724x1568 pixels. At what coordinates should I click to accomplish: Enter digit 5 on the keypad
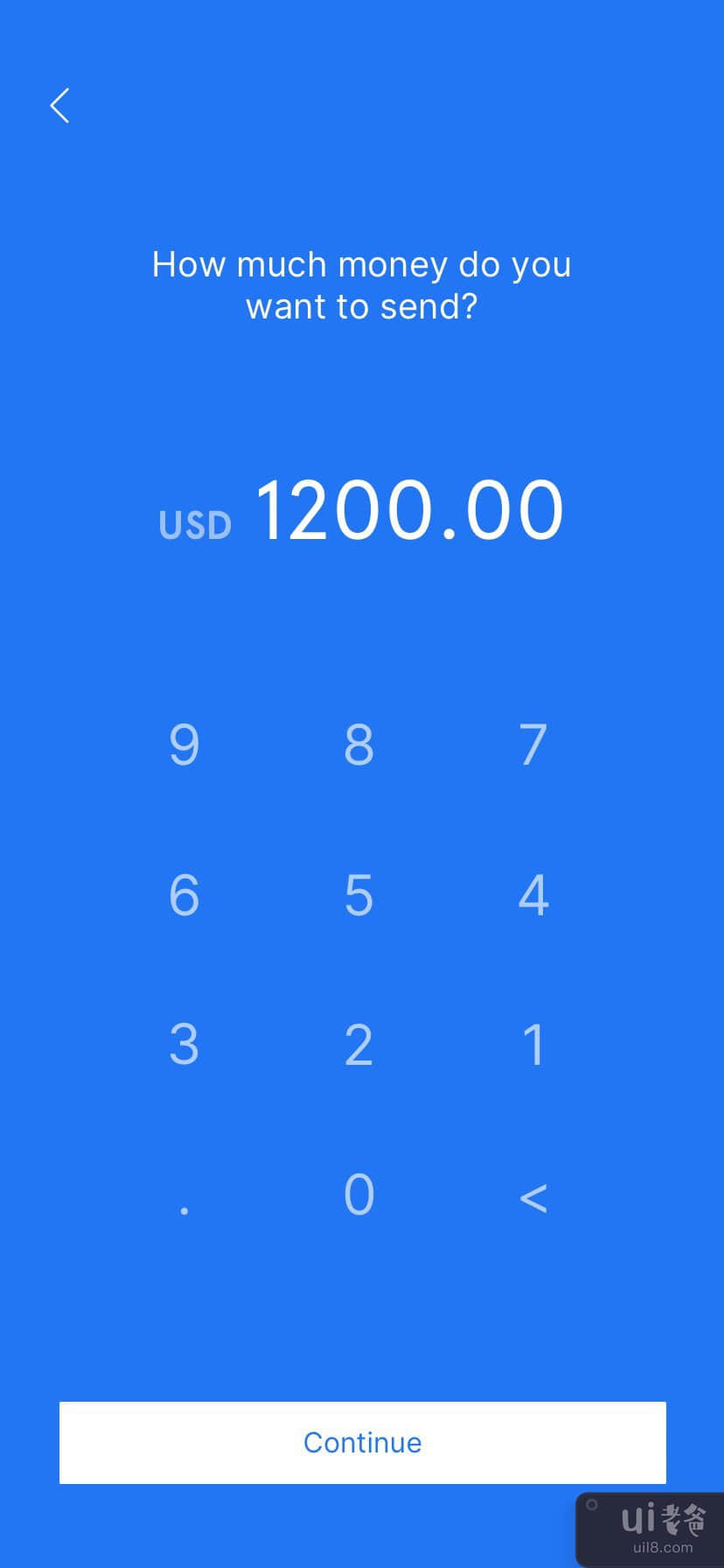click(359, 895)
